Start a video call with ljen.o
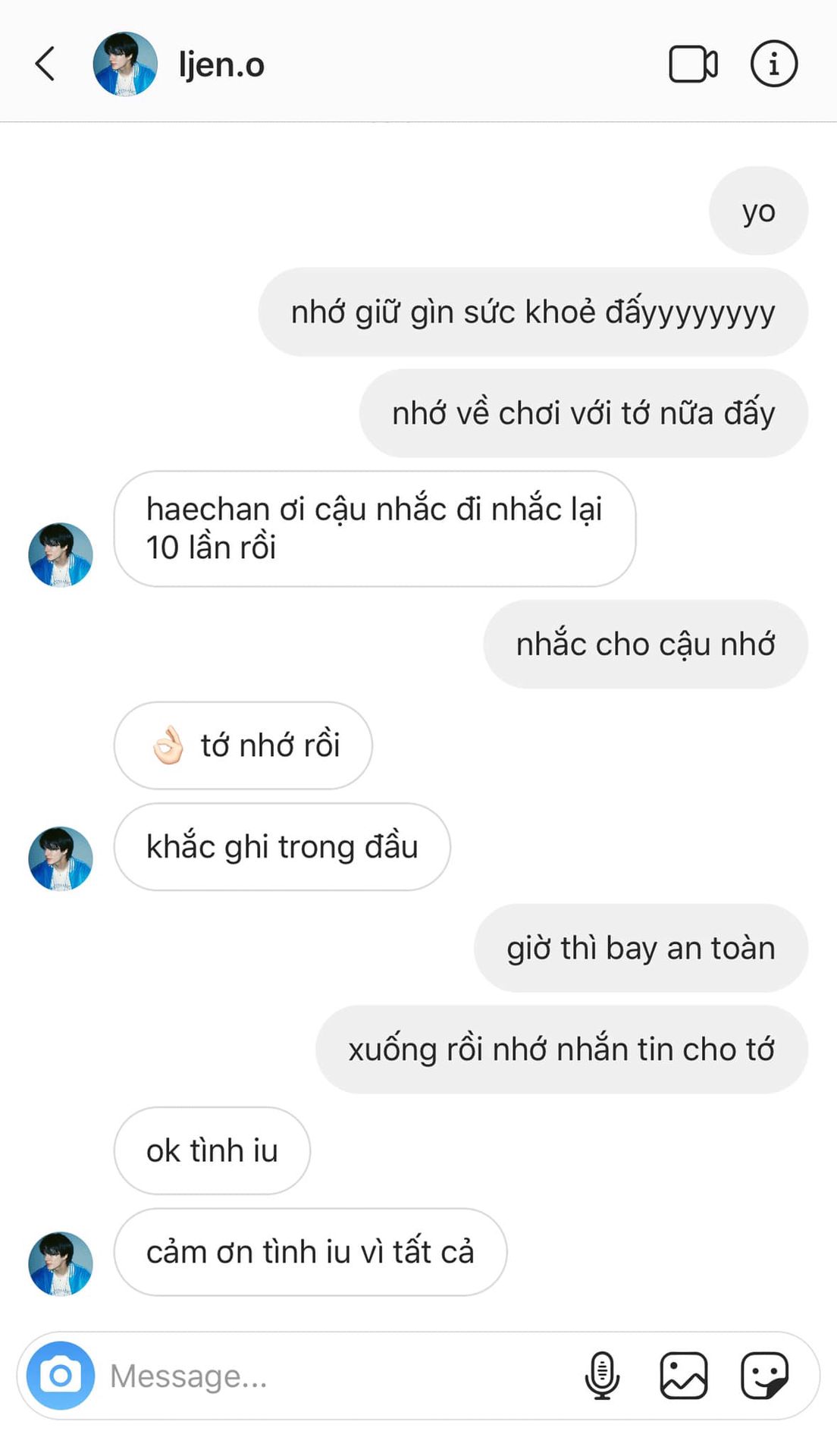The width and height of the screenshot is (837, 1456). pos(693,64)
